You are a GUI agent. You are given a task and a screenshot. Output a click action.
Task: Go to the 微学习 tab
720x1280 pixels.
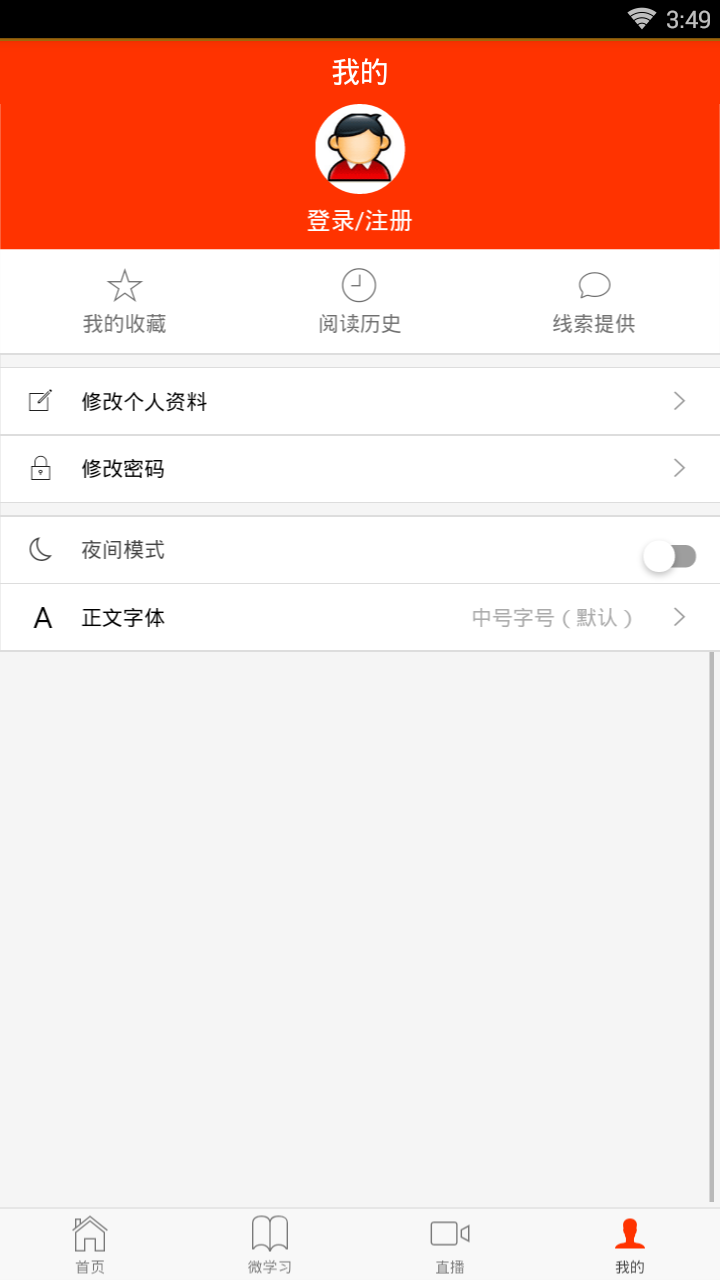[x=270, y=1244]
